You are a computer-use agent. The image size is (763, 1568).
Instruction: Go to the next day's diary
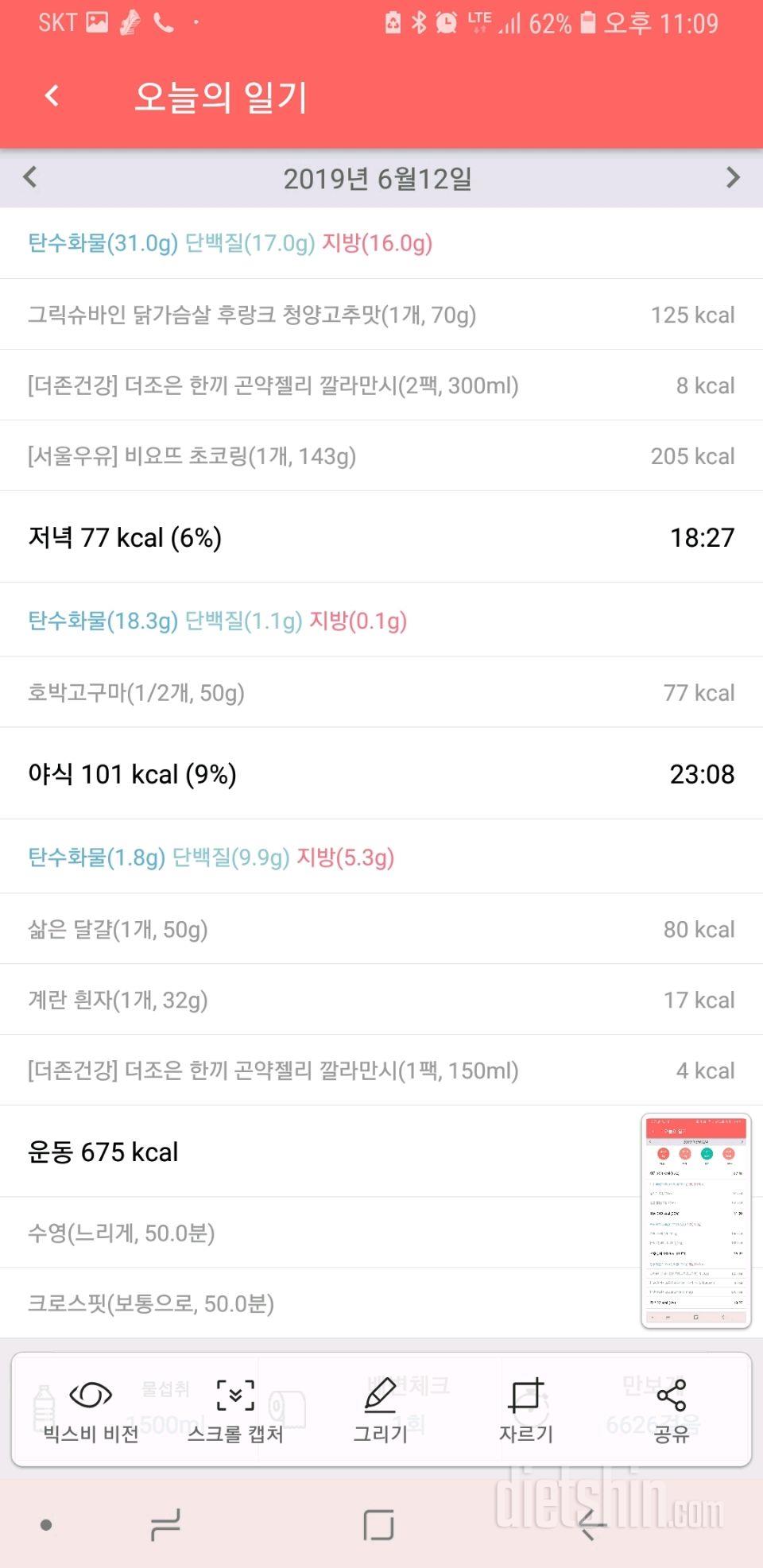pos(733,176)
